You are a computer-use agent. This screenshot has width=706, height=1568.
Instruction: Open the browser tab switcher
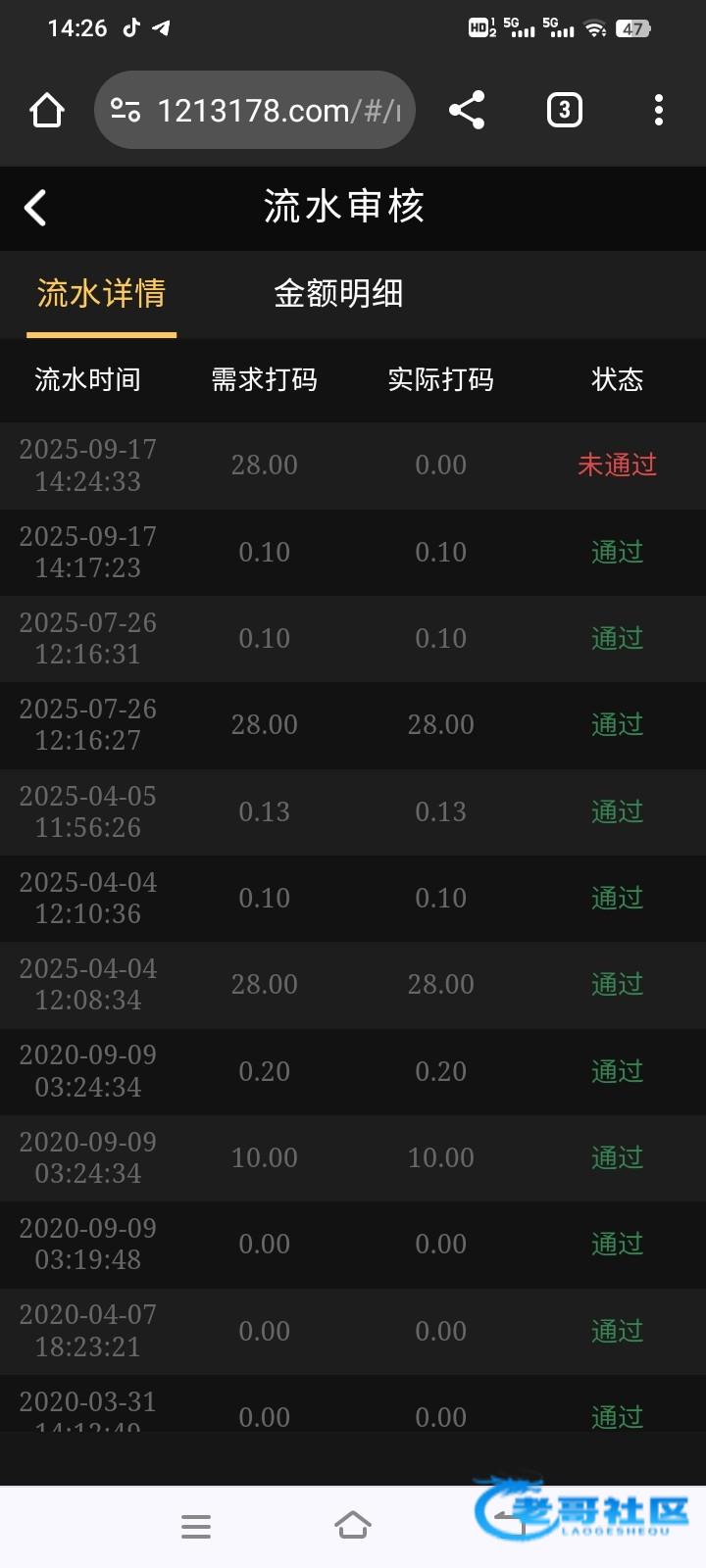pos(564,110)
